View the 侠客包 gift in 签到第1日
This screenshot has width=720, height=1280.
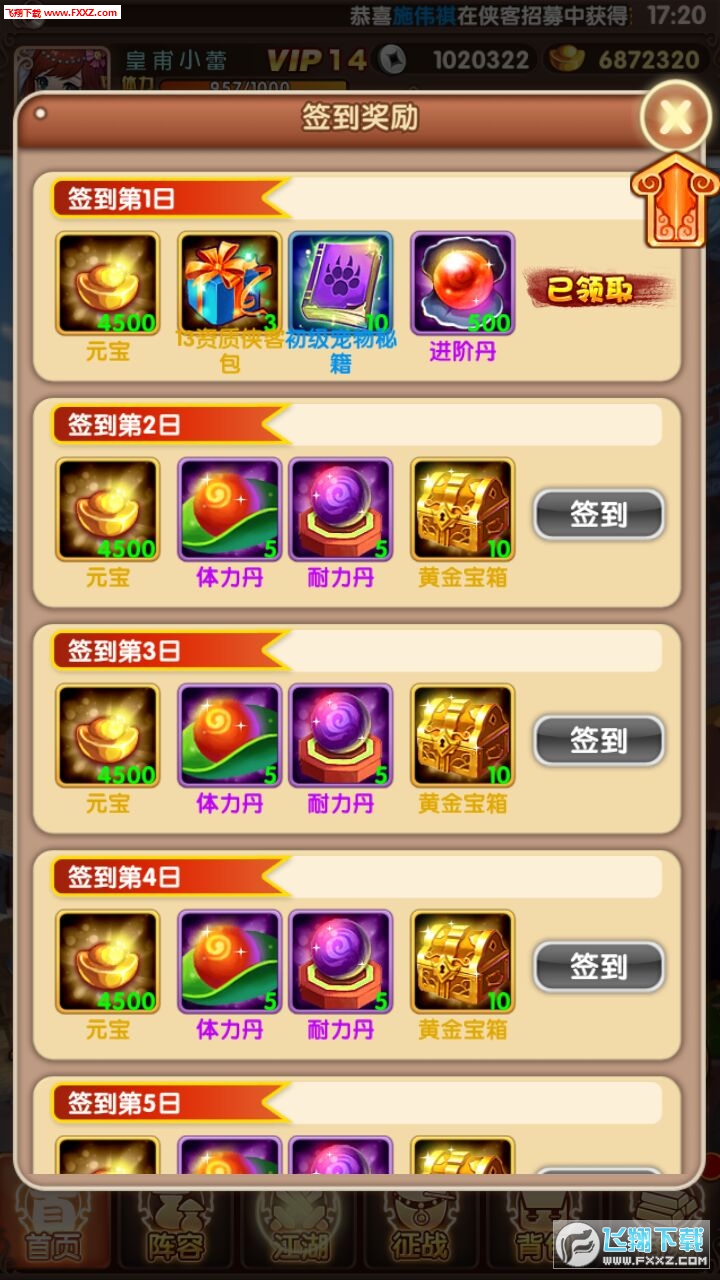230,284
